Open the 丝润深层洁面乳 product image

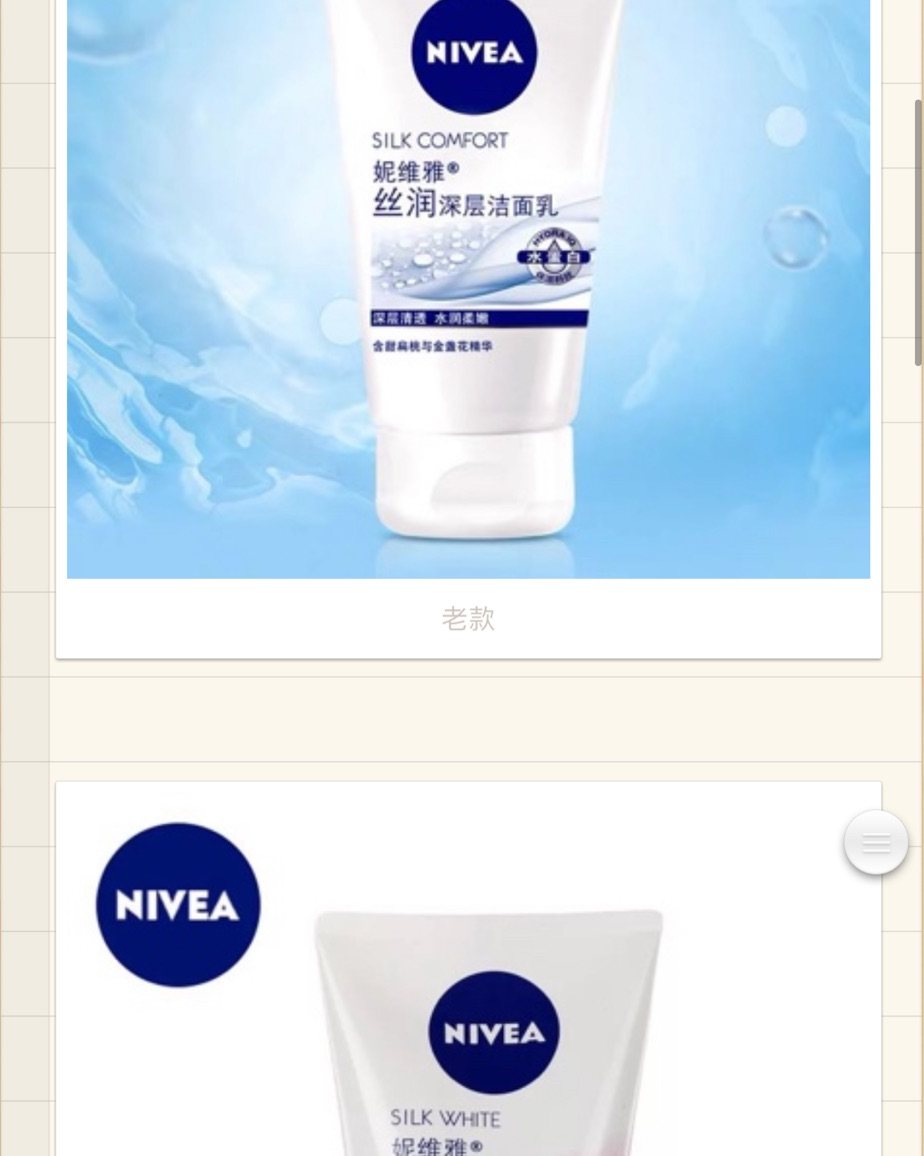[467, 290]
